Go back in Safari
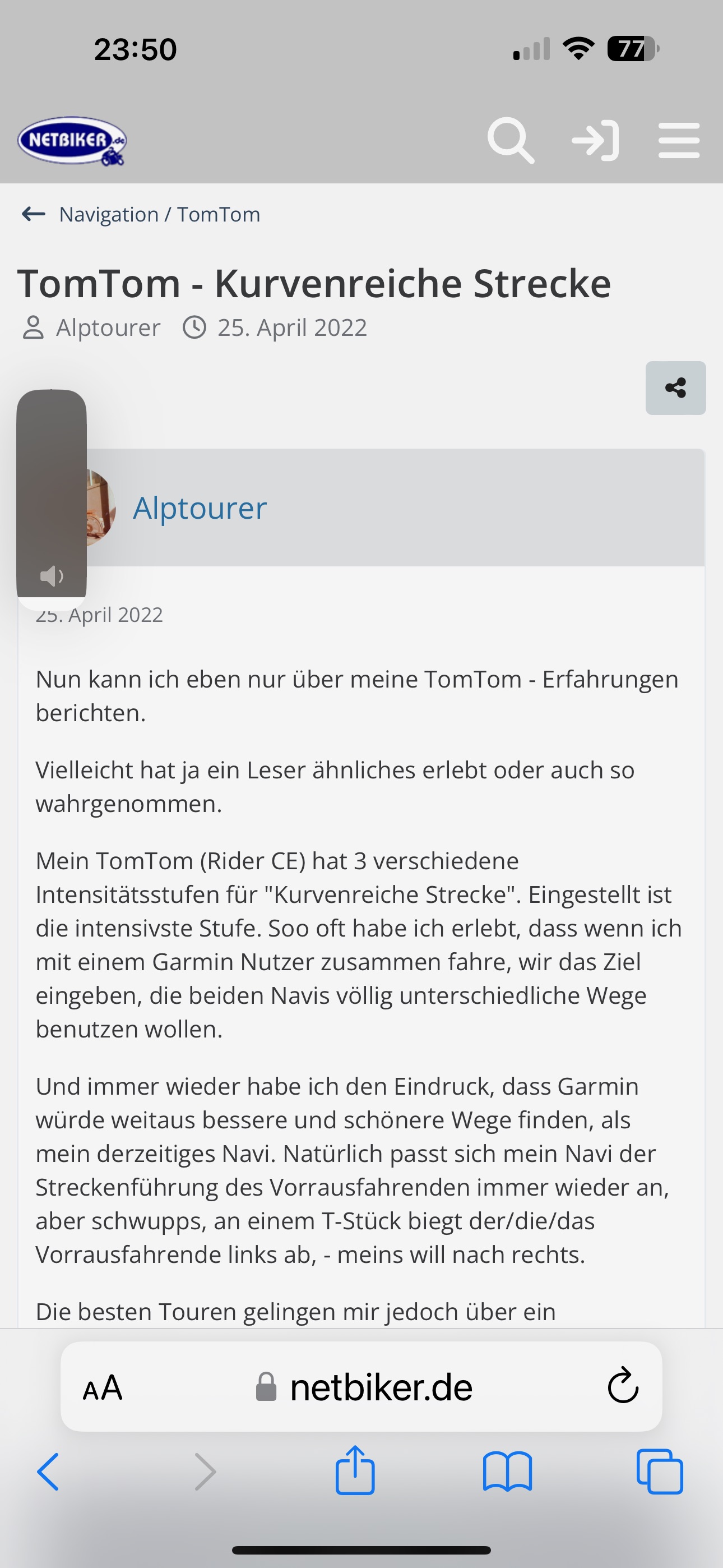The image size is (723, 1568). point(48,1472)
